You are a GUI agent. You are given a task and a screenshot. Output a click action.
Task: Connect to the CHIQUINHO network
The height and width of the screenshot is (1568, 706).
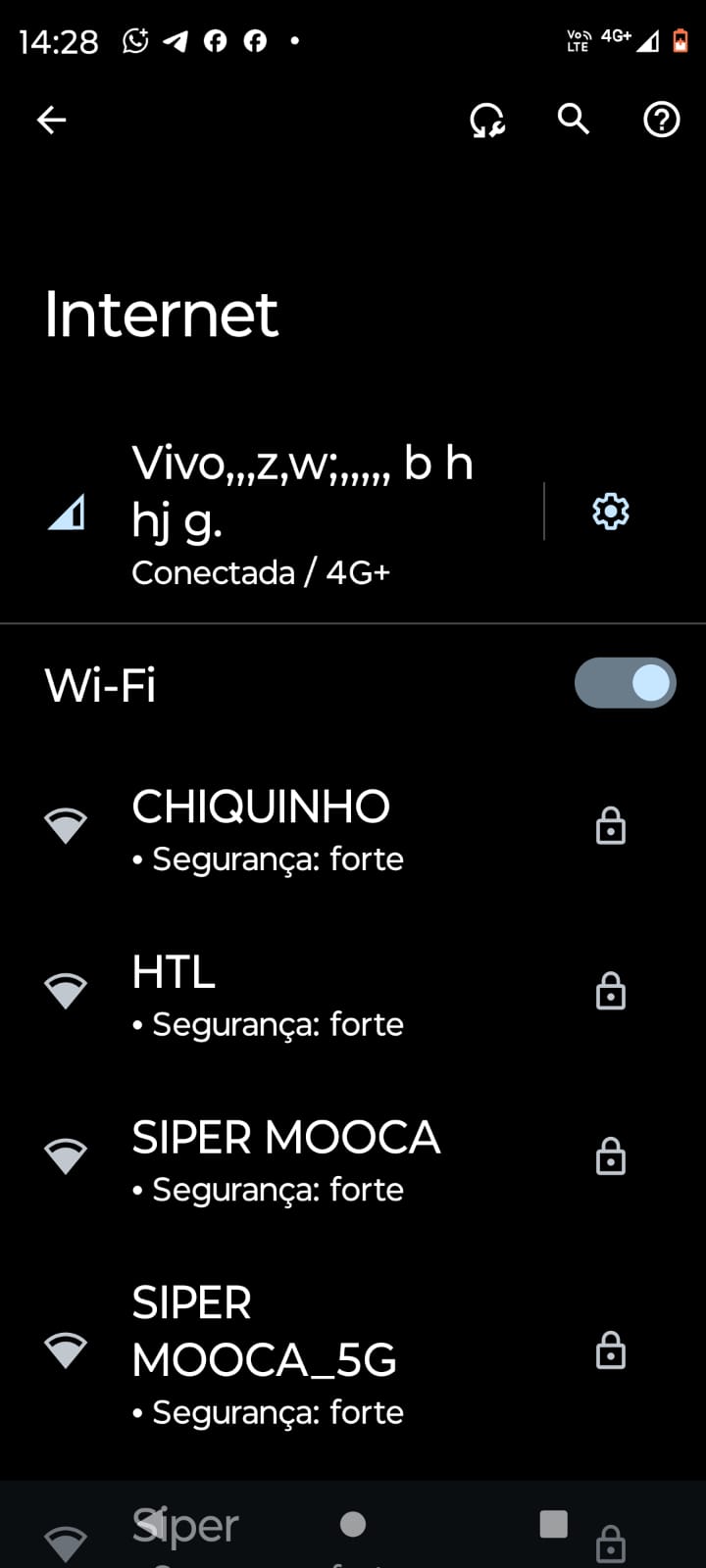(x=294, y=828)
